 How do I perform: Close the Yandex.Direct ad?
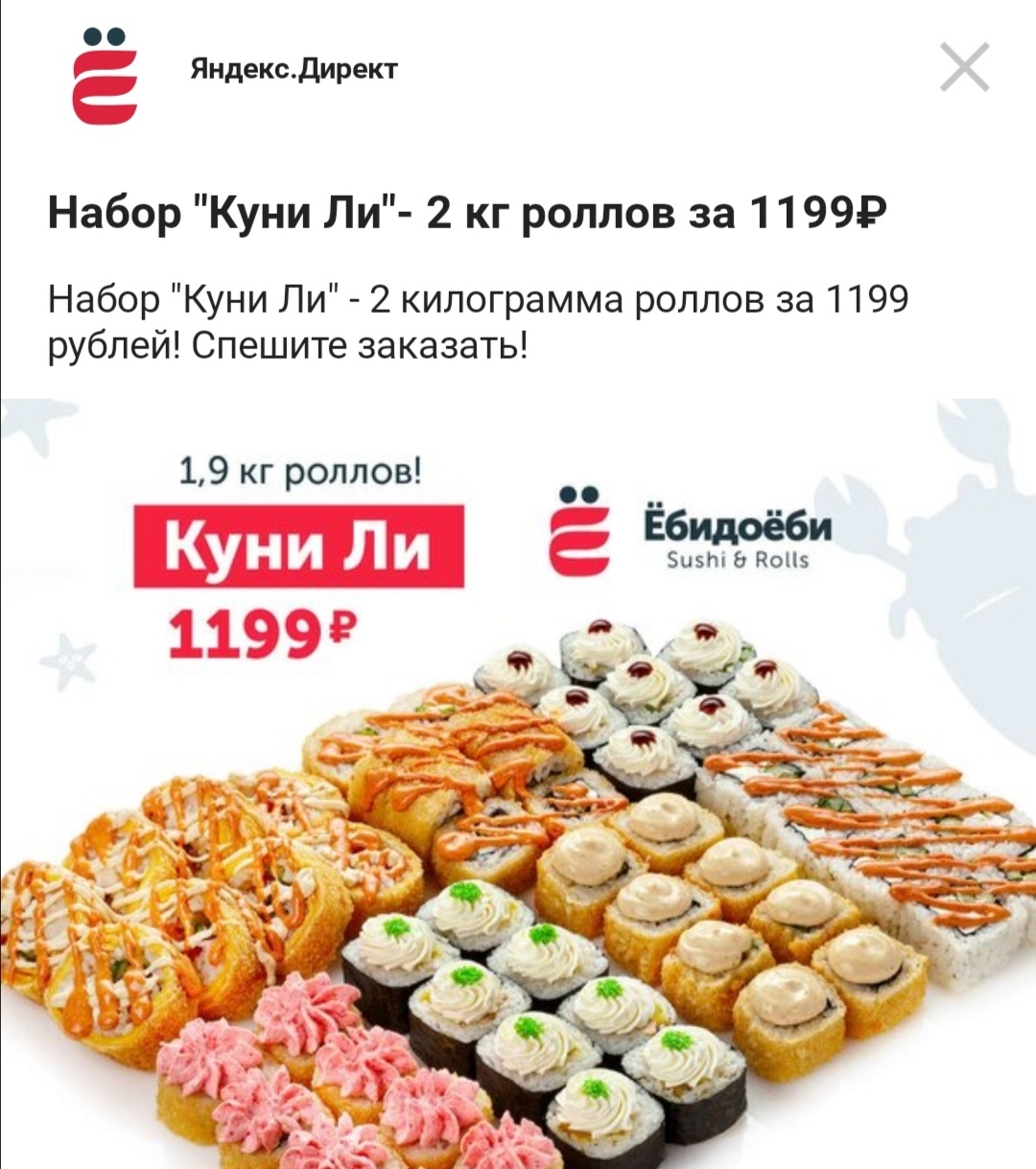pos(963,68)
